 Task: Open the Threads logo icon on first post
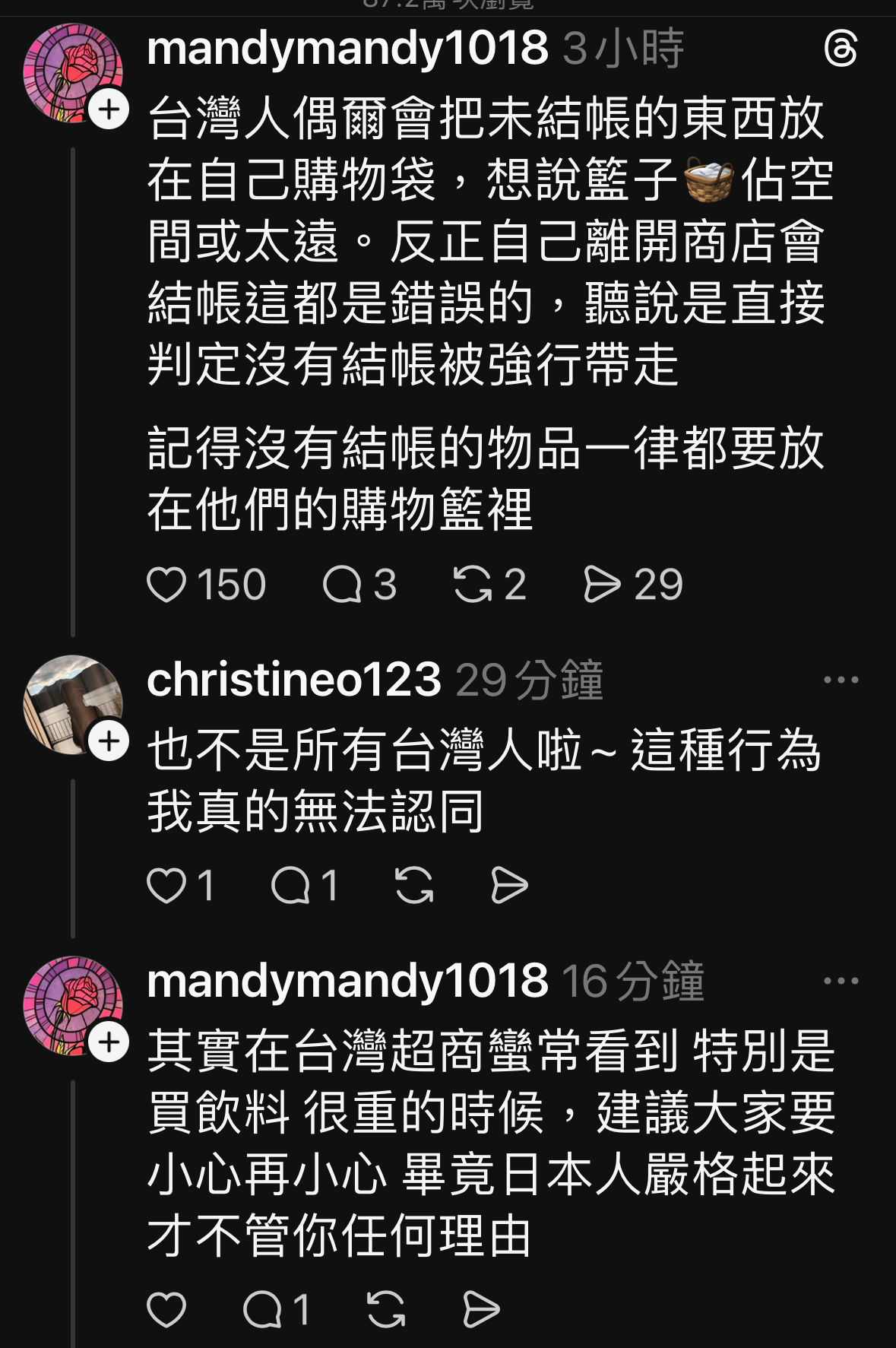click(841, 50)
